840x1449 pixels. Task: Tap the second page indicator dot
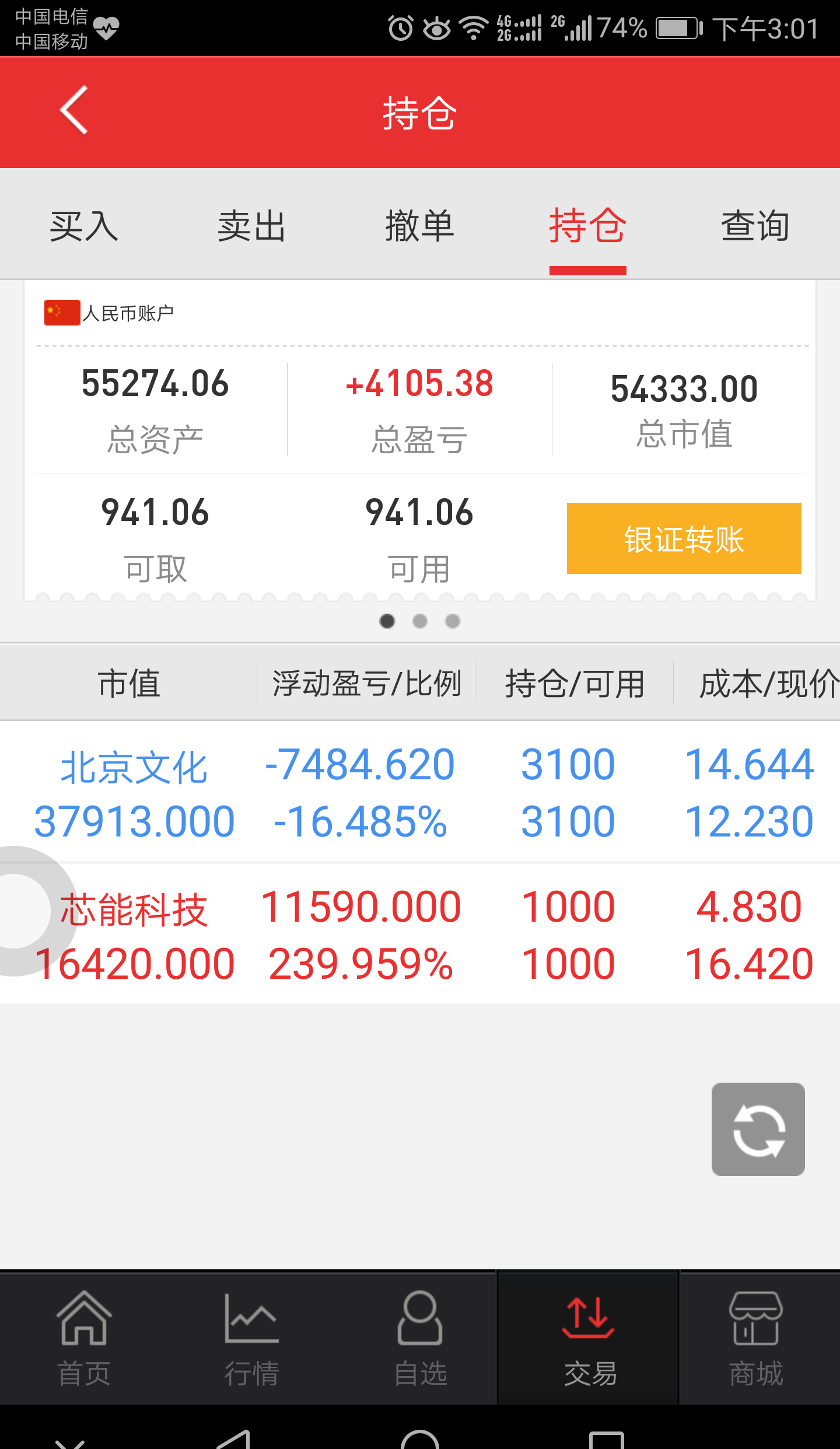(420, 622)
